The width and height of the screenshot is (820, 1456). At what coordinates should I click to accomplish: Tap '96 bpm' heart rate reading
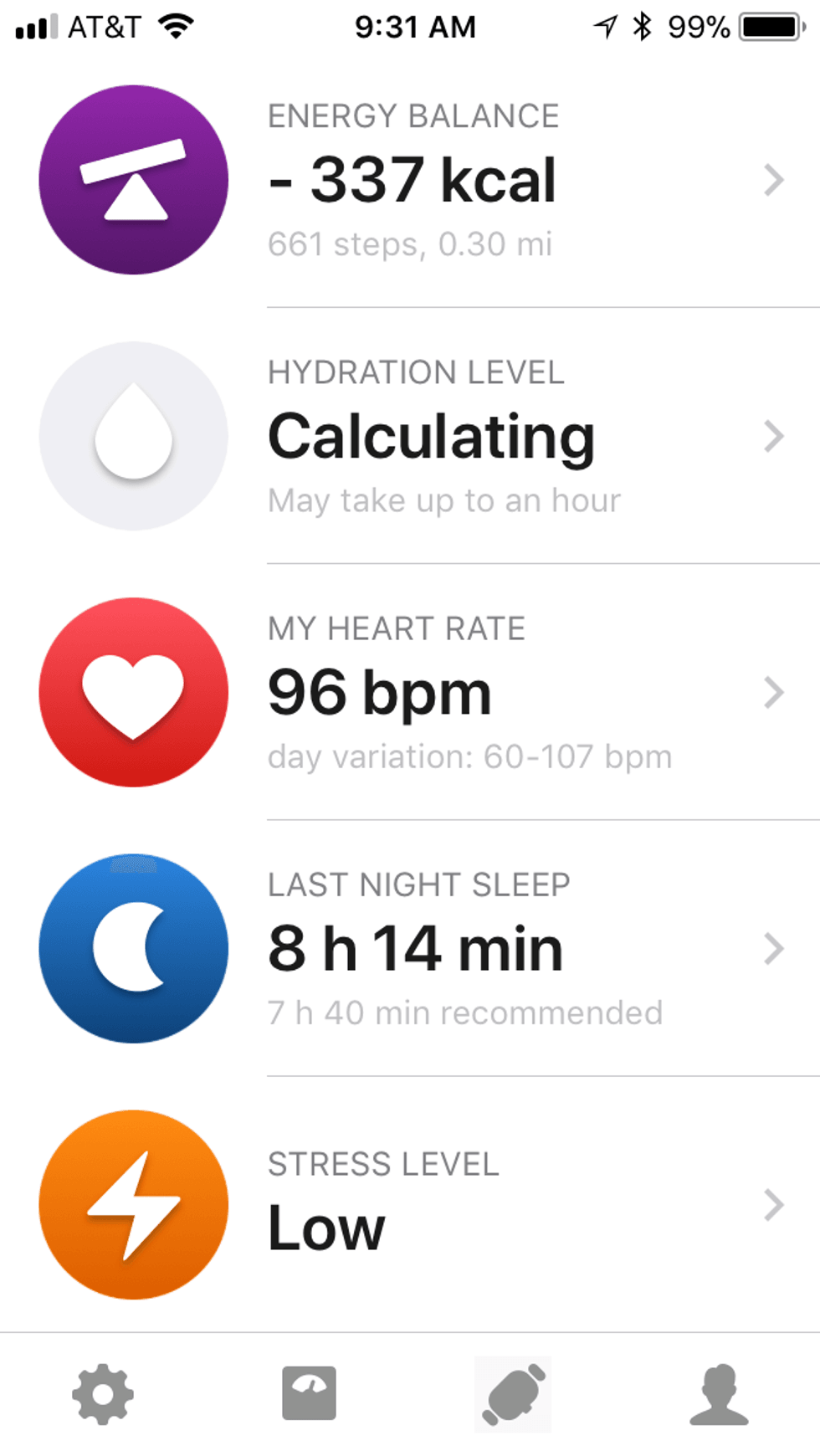click(378, 691)
